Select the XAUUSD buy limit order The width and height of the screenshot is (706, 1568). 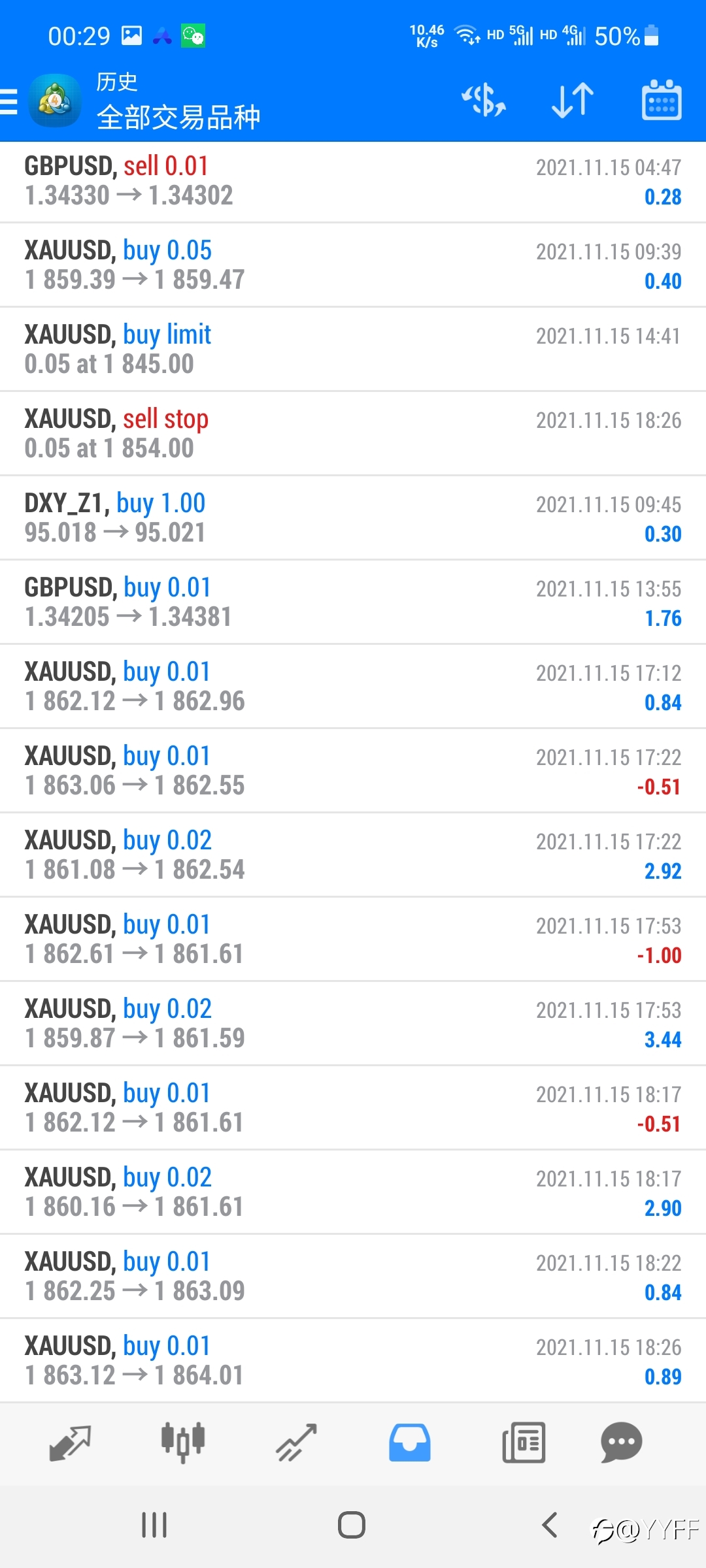tap(353, 350)
